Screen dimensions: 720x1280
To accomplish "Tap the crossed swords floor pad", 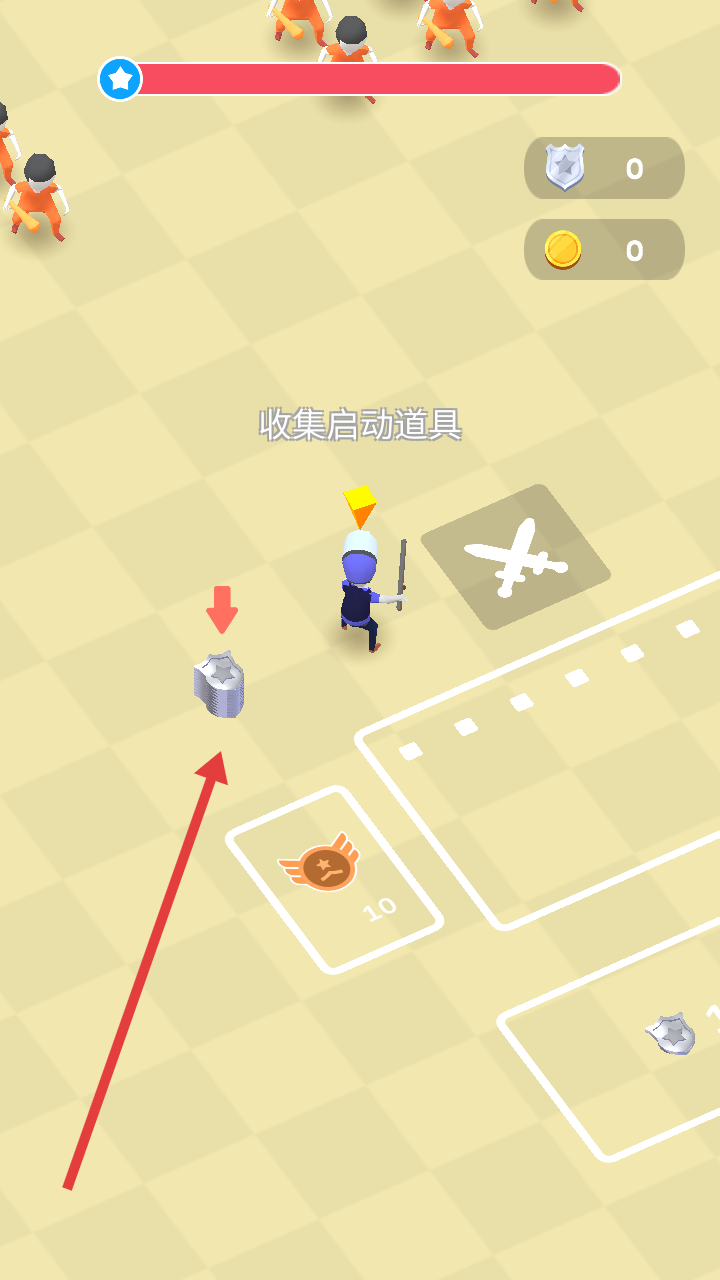I will point(515,557).
